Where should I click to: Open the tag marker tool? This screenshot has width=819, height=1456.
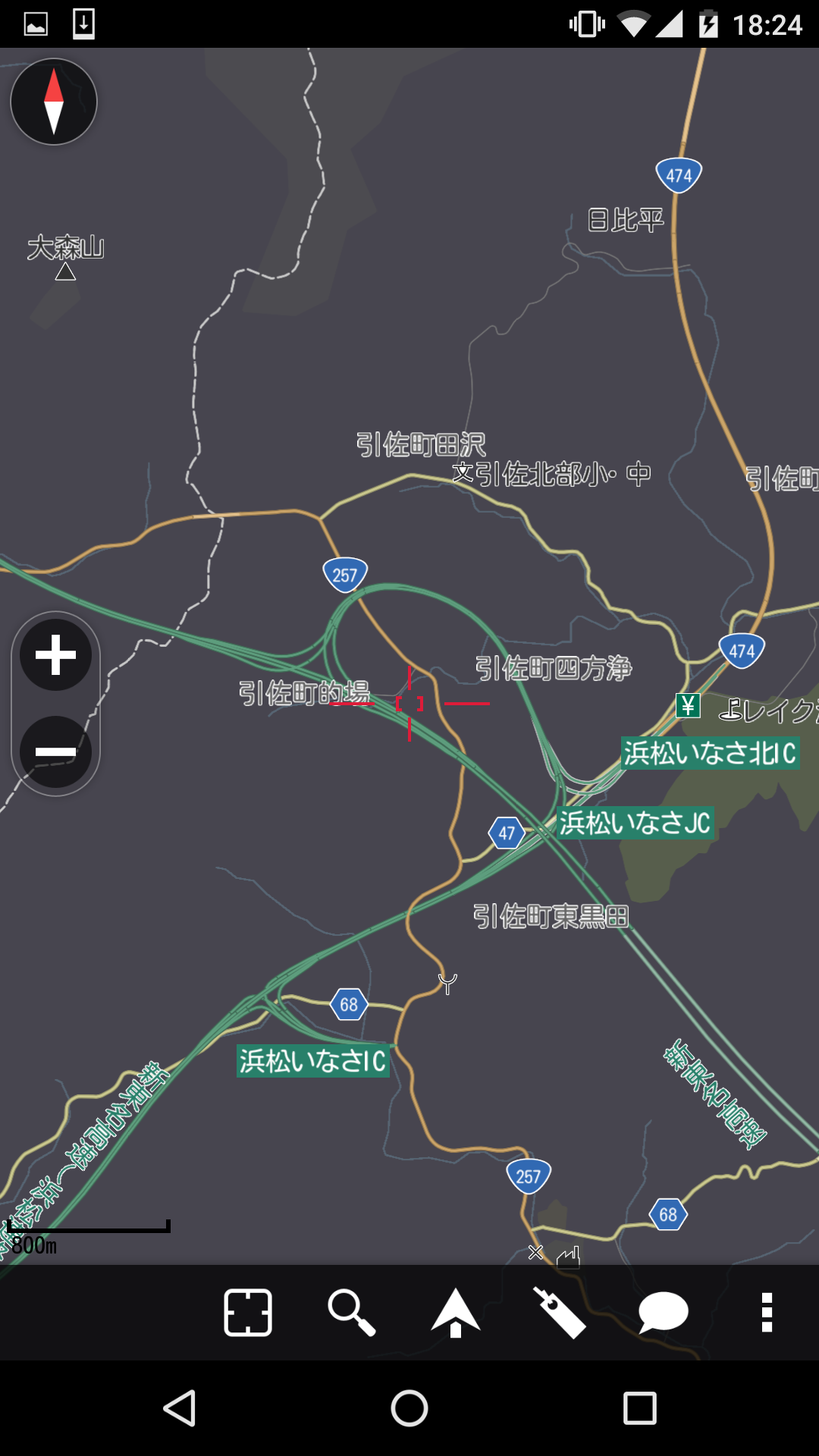(x=560, y=1312)
